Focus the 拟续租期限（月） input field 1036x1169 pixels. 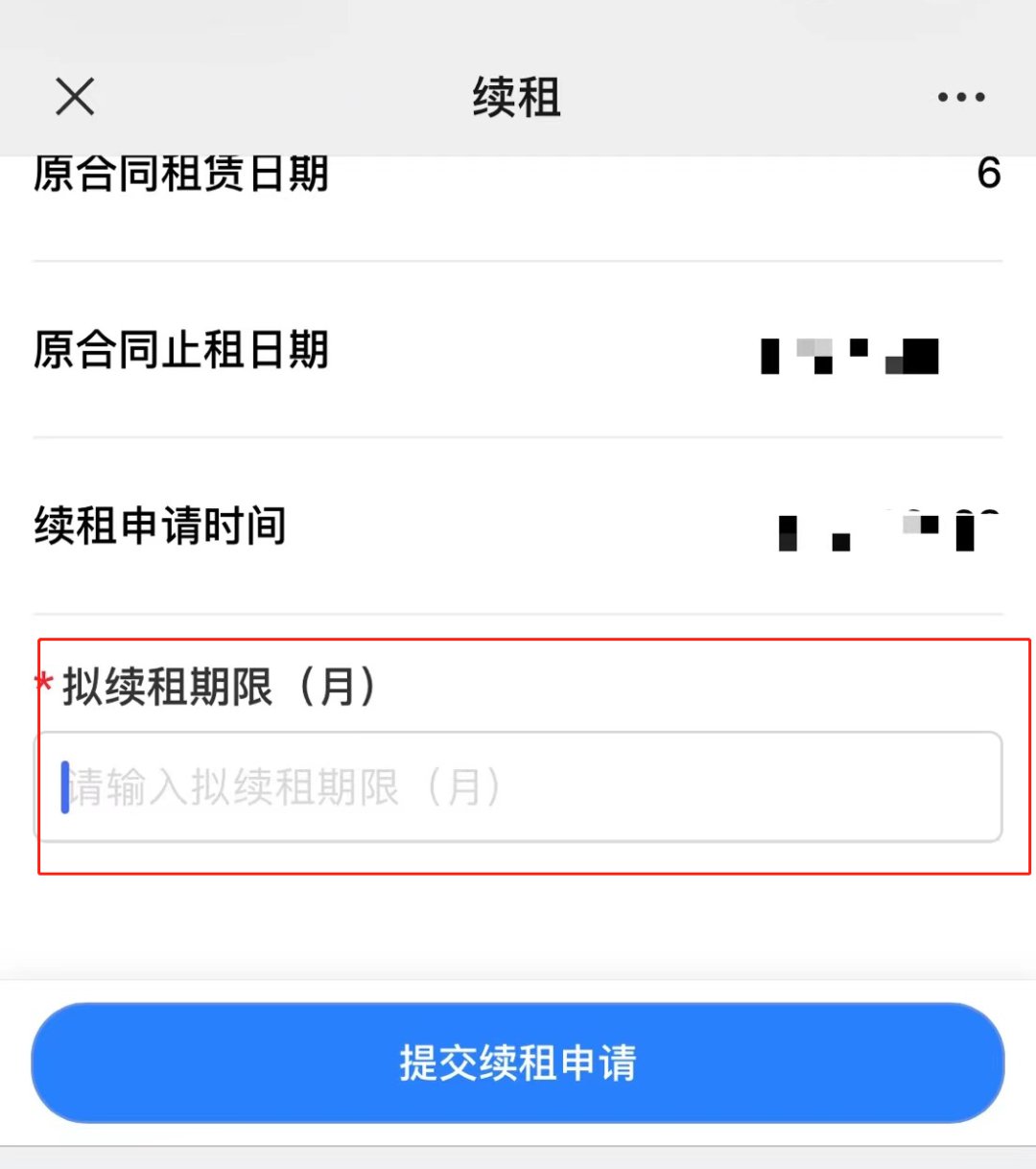point(518,787)
